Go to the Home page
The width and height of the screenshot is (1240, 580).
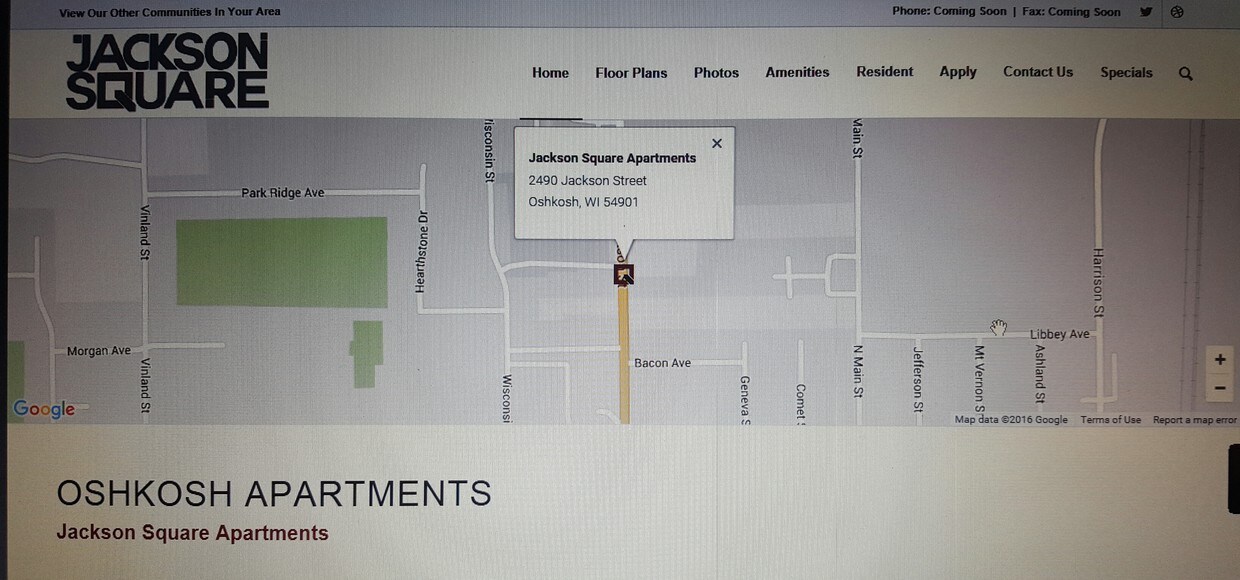point(550,72)
